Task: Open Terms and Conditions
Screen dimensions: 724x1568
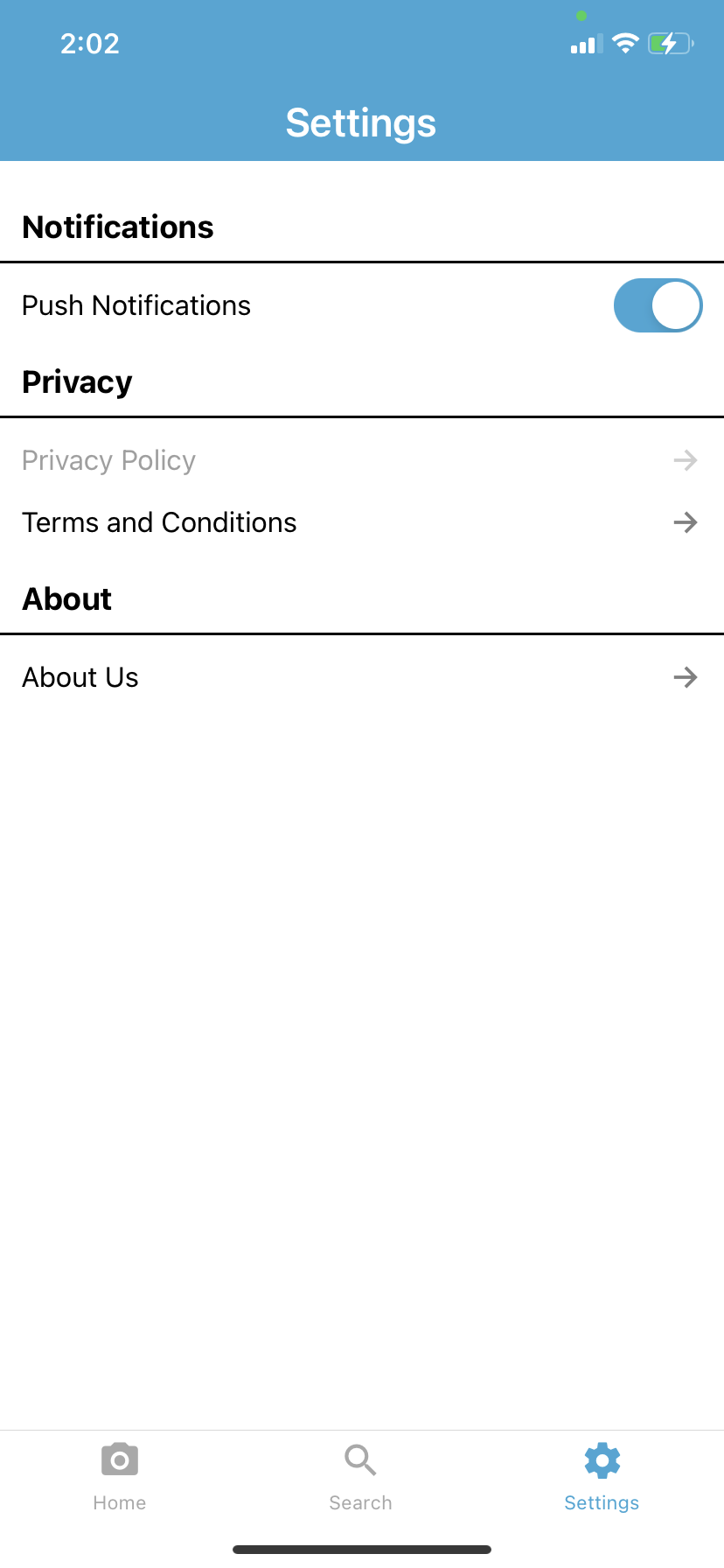Action: pos(360,522)
